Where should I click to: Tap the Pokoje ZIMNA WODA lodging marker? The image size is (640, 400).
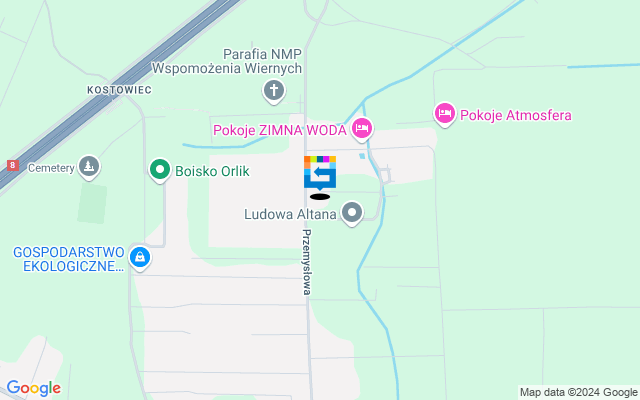[x=362, y=128]
